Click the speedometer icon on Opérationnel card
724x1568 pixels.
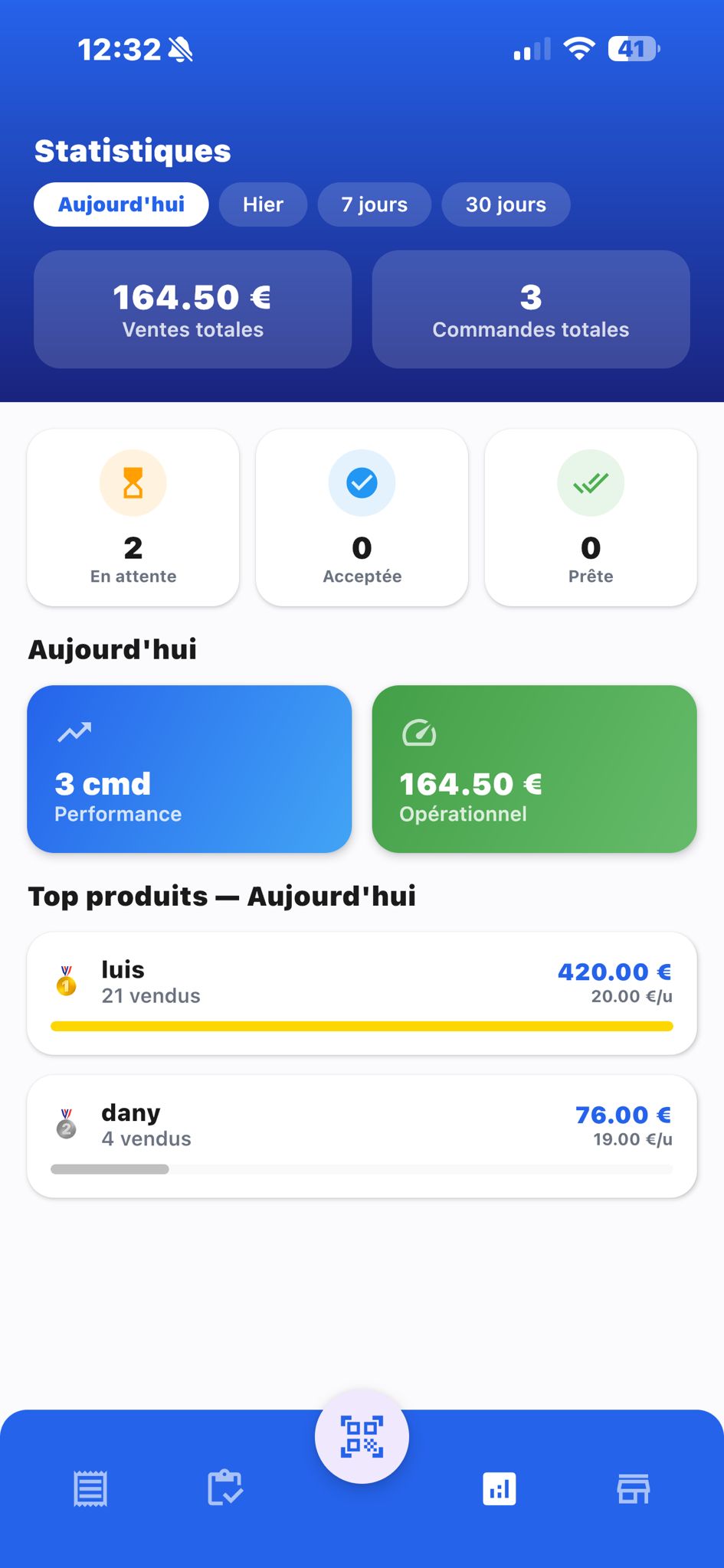[x=418, y=733]
